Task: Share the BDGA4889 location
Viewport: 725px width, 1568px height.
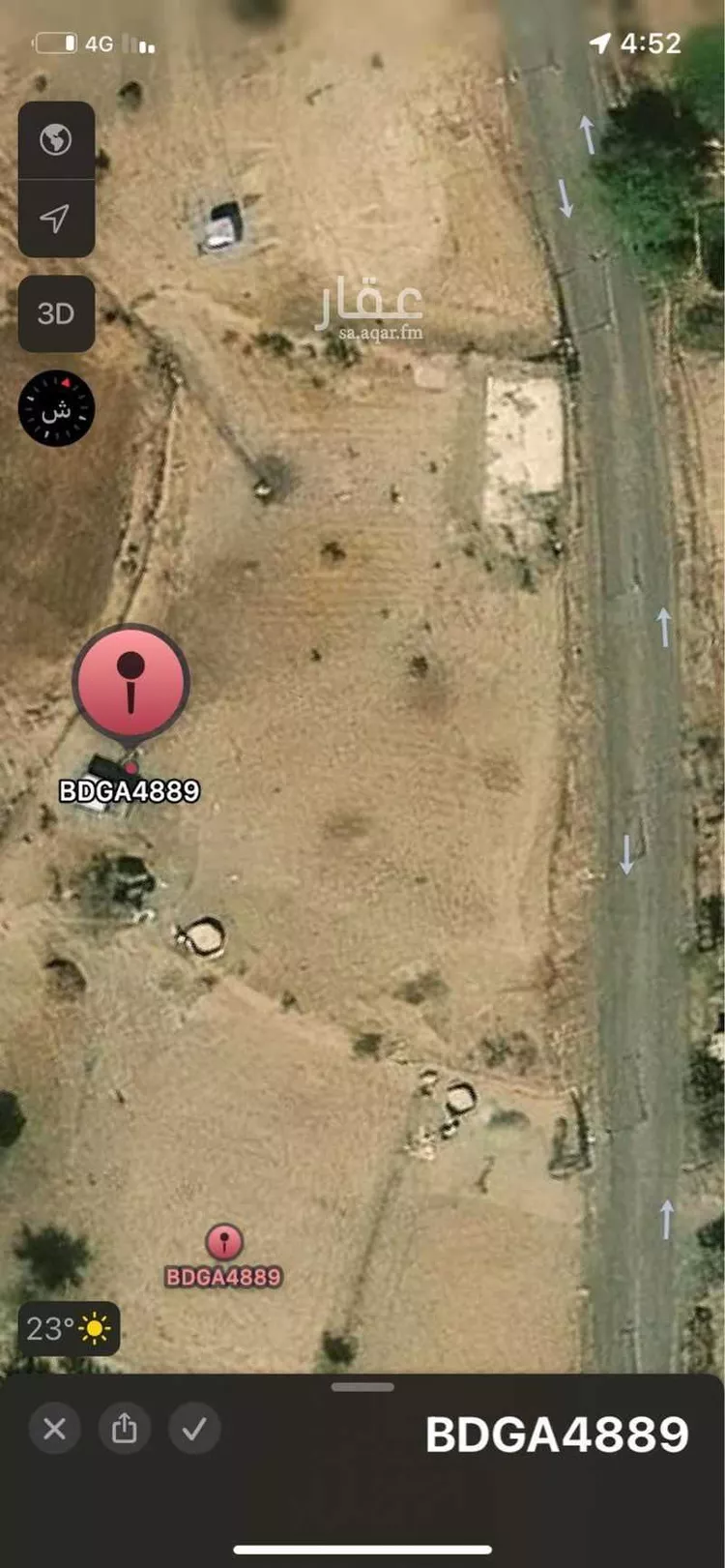Action: point(125,1428)
